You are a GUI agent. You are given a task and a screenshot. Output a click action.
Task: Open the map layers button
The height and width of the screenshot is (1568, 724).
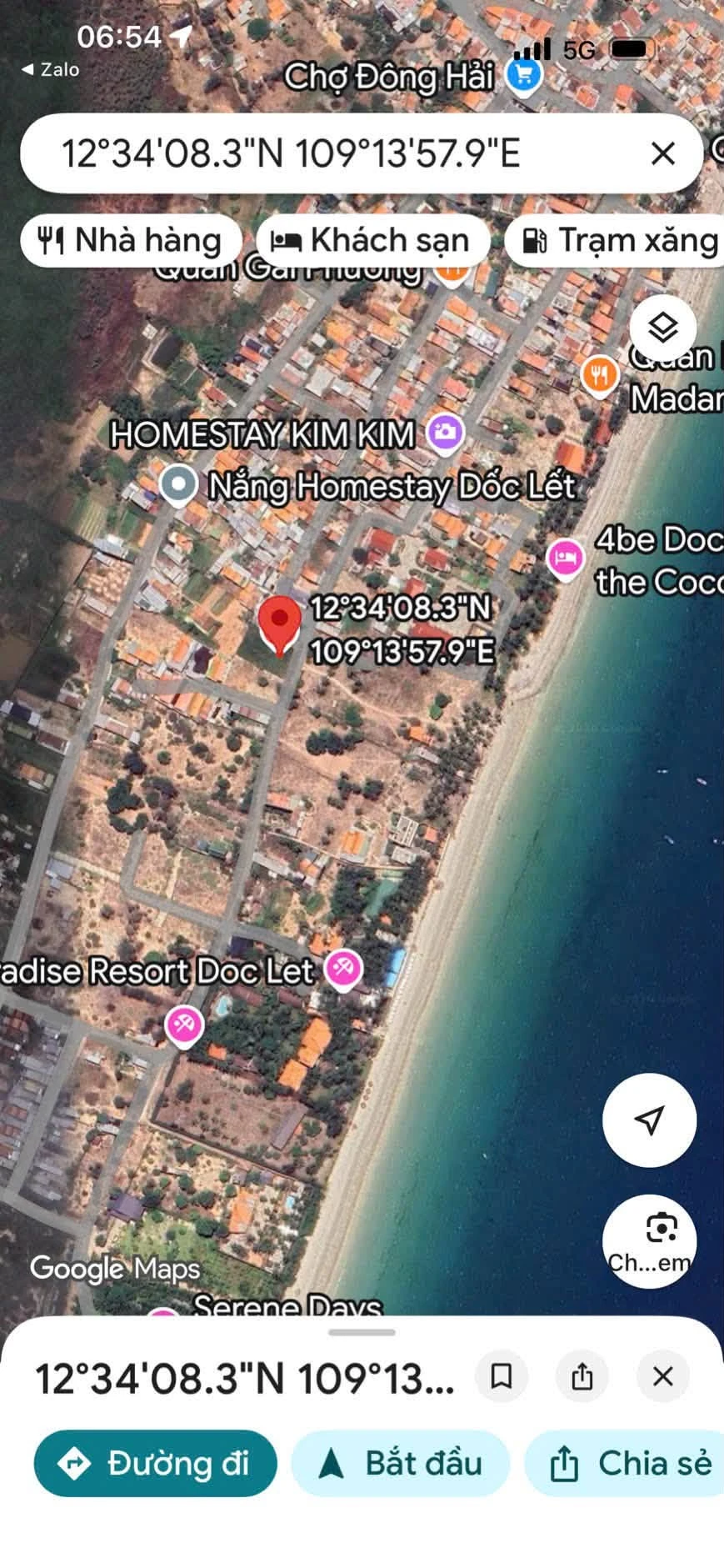[663, 328]
